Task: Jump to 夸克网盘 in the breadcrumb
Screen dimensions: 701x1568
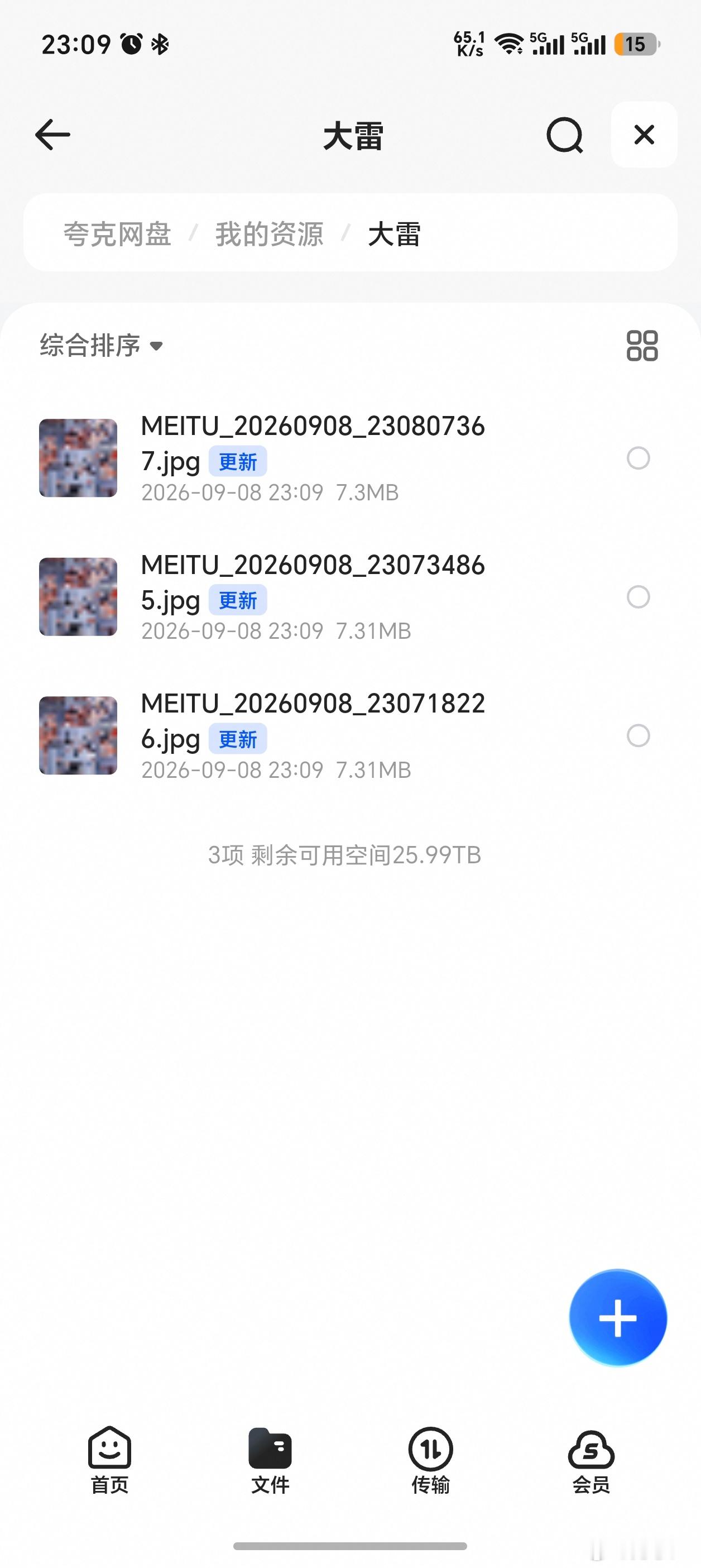Action: tap(117, 234)
